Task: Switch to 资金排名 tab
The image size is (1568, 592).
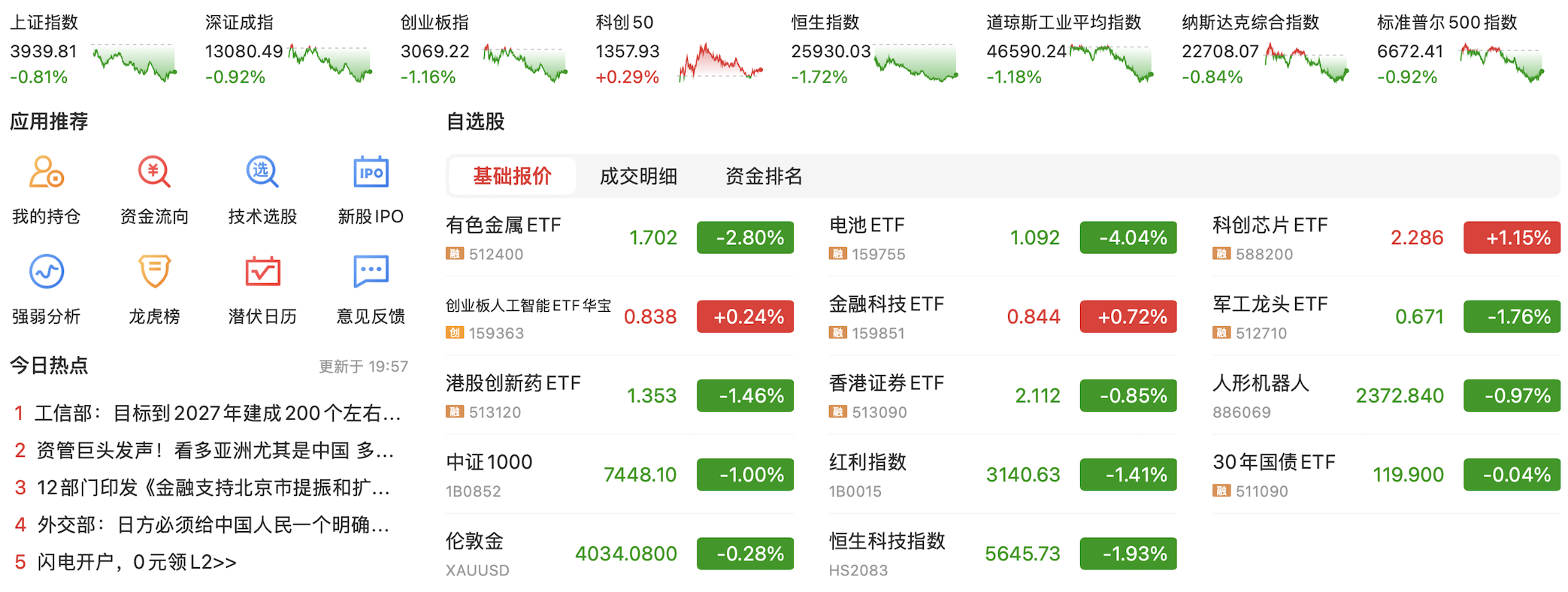Action: coord(764,177)
